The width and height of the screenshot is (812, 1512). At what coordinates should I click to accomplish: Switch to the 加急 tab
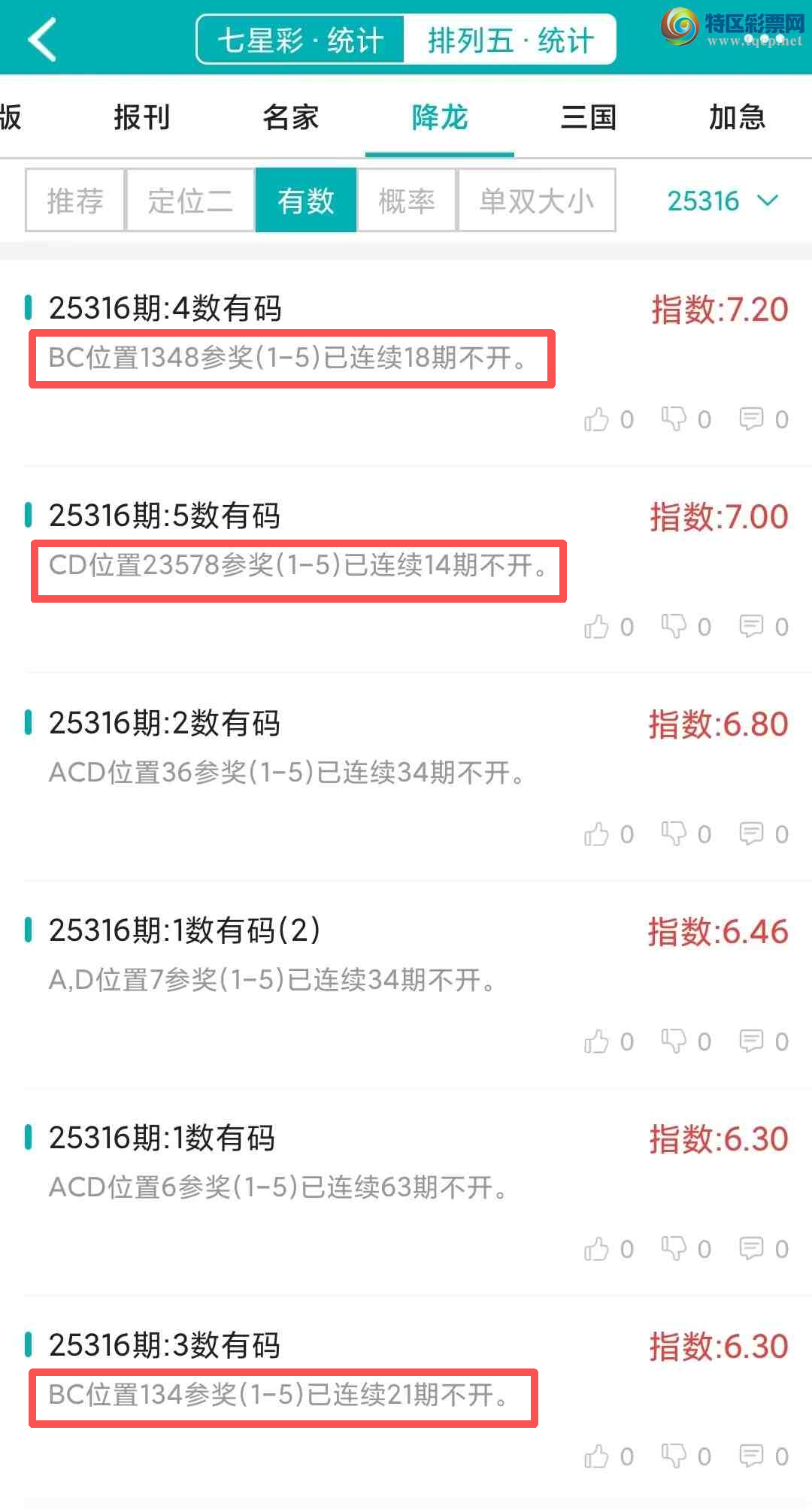[x=737, y=117]
